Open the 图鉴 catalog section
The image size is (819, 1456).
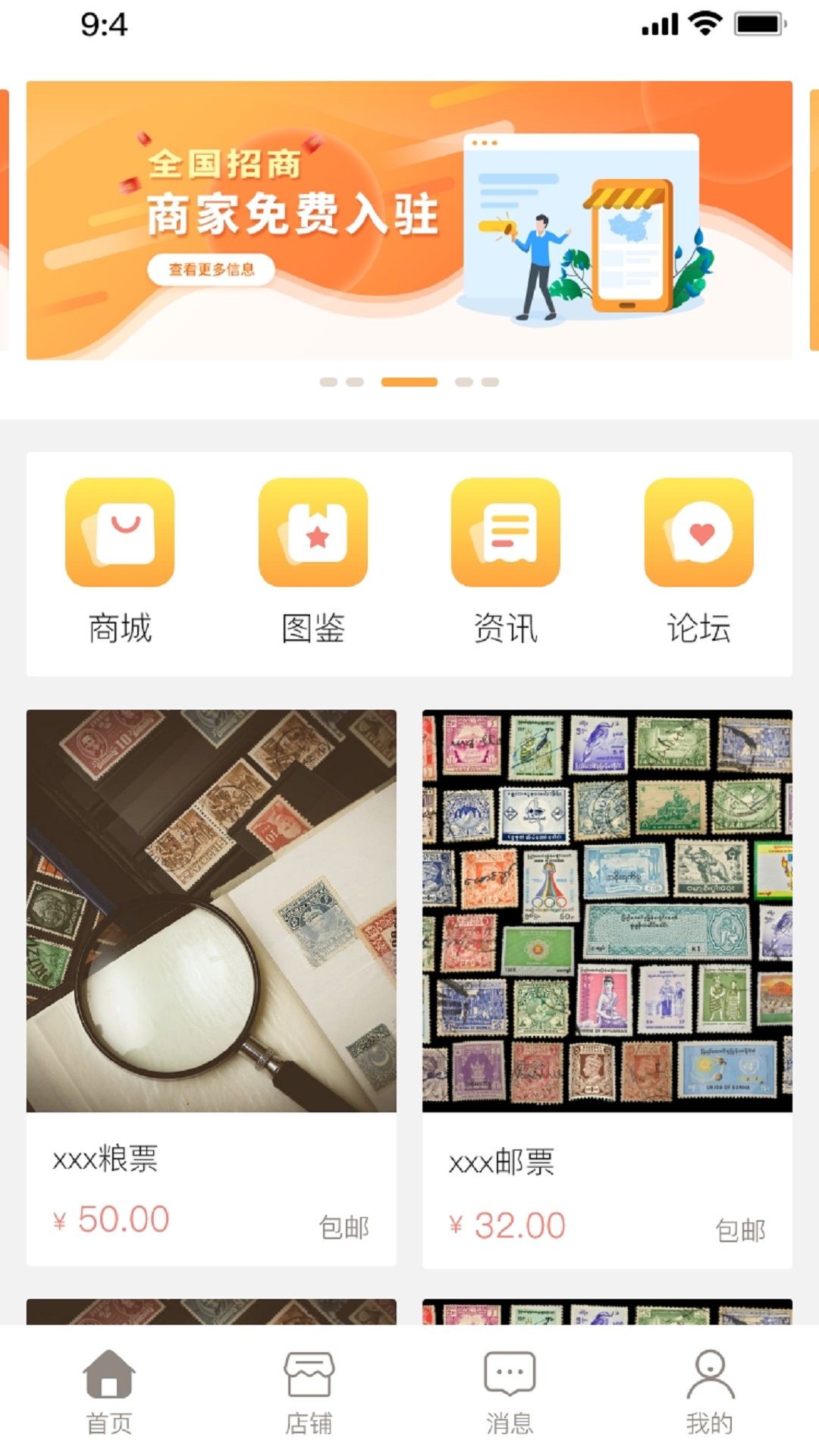pyautogui.click(x=312, y=561)
